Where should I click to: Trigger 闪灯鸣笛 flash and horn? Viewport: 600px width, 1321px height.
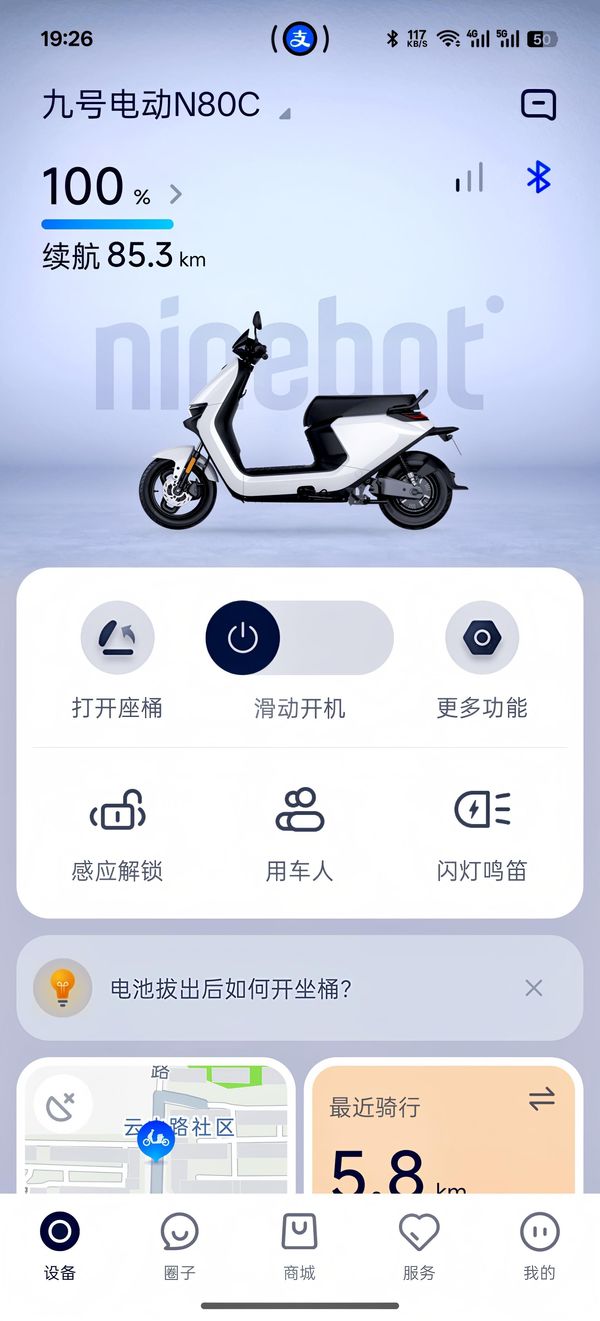pyautogui.click(x=481, y=810)
